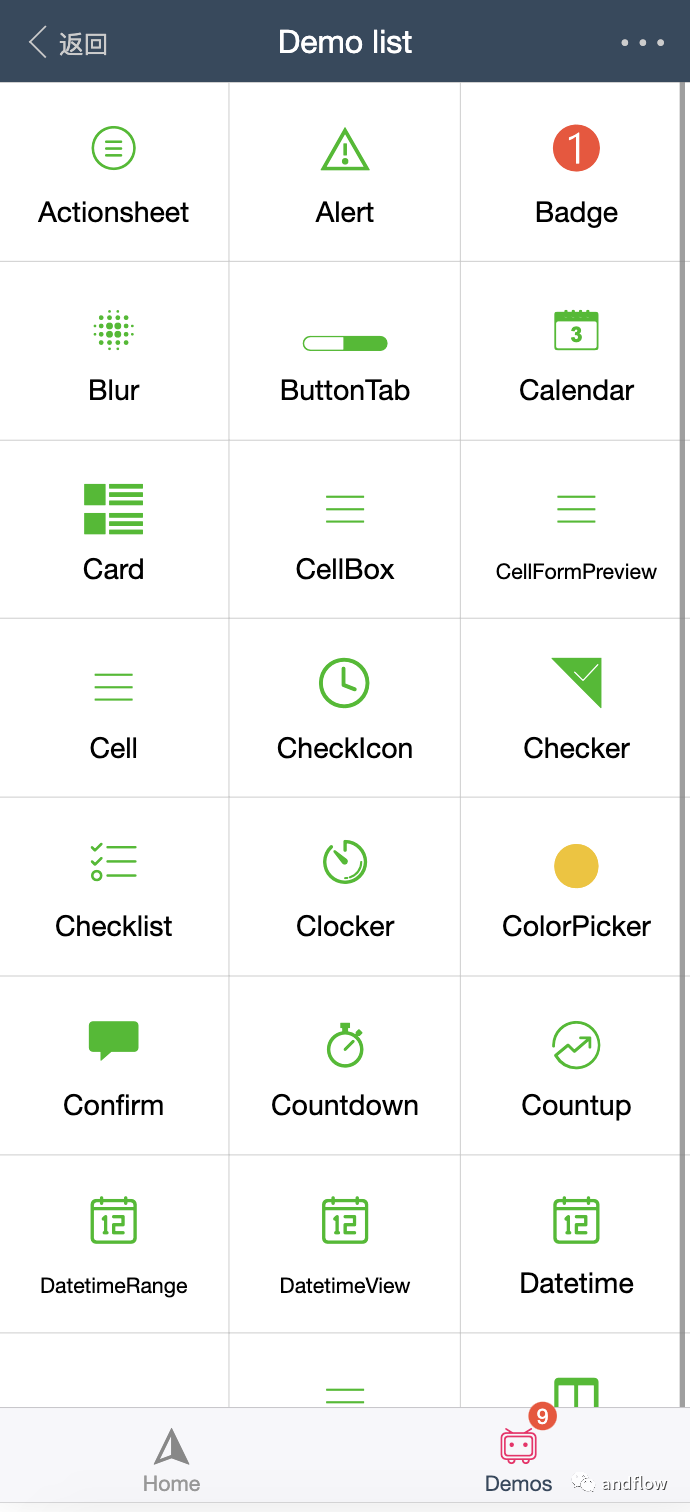Launch the ButtonTab demo
The width and height of the screenshot is (690, 1512).
(345, 351)
